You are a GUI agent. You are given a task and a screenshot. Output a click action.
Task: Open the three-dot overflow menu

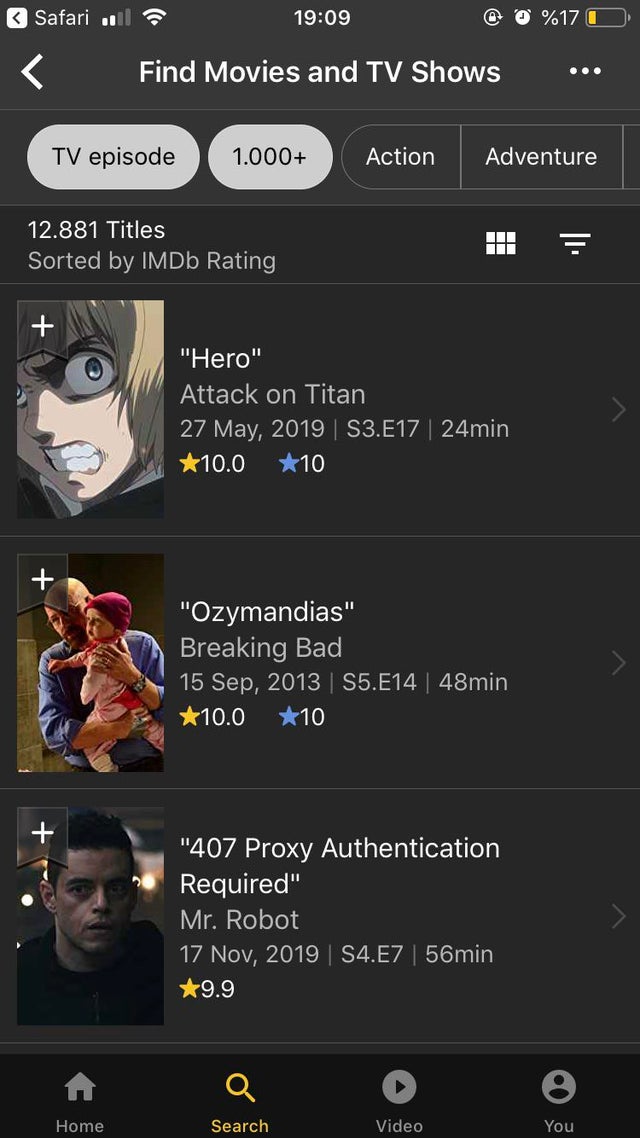coord(585,72)
